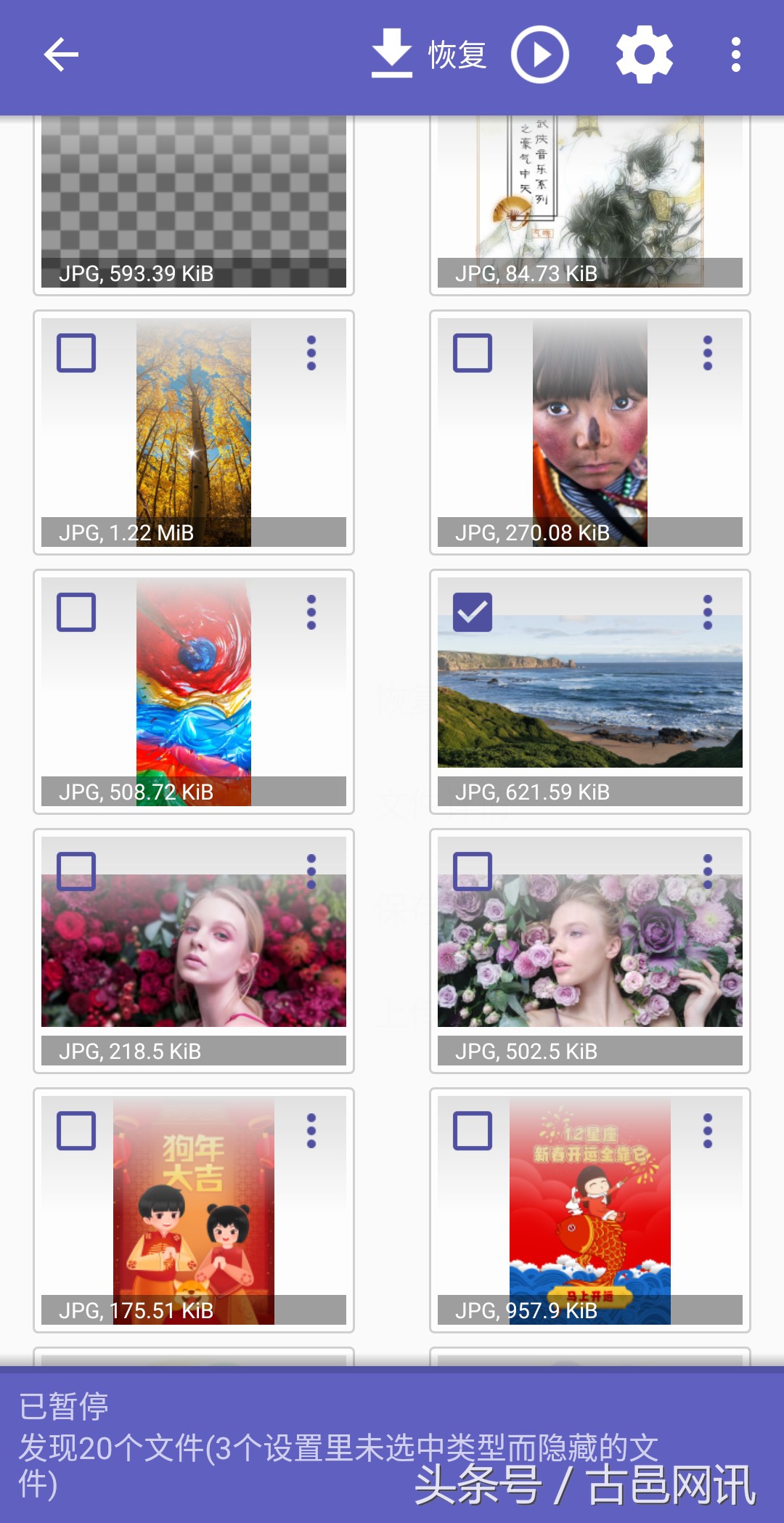Select the 508.72 KiB paint image checkbox
Screen dimensions: 784x1523
(76, 612)
